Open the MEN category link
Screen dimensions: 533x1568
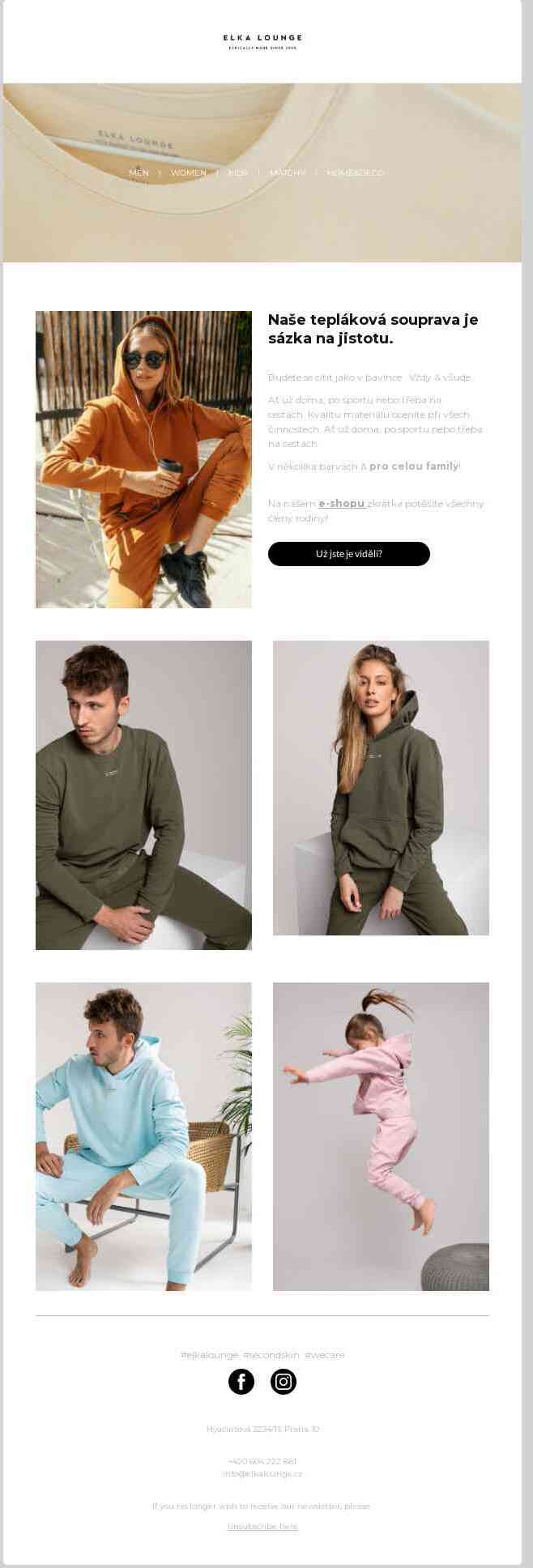click(x=139, y=173)
